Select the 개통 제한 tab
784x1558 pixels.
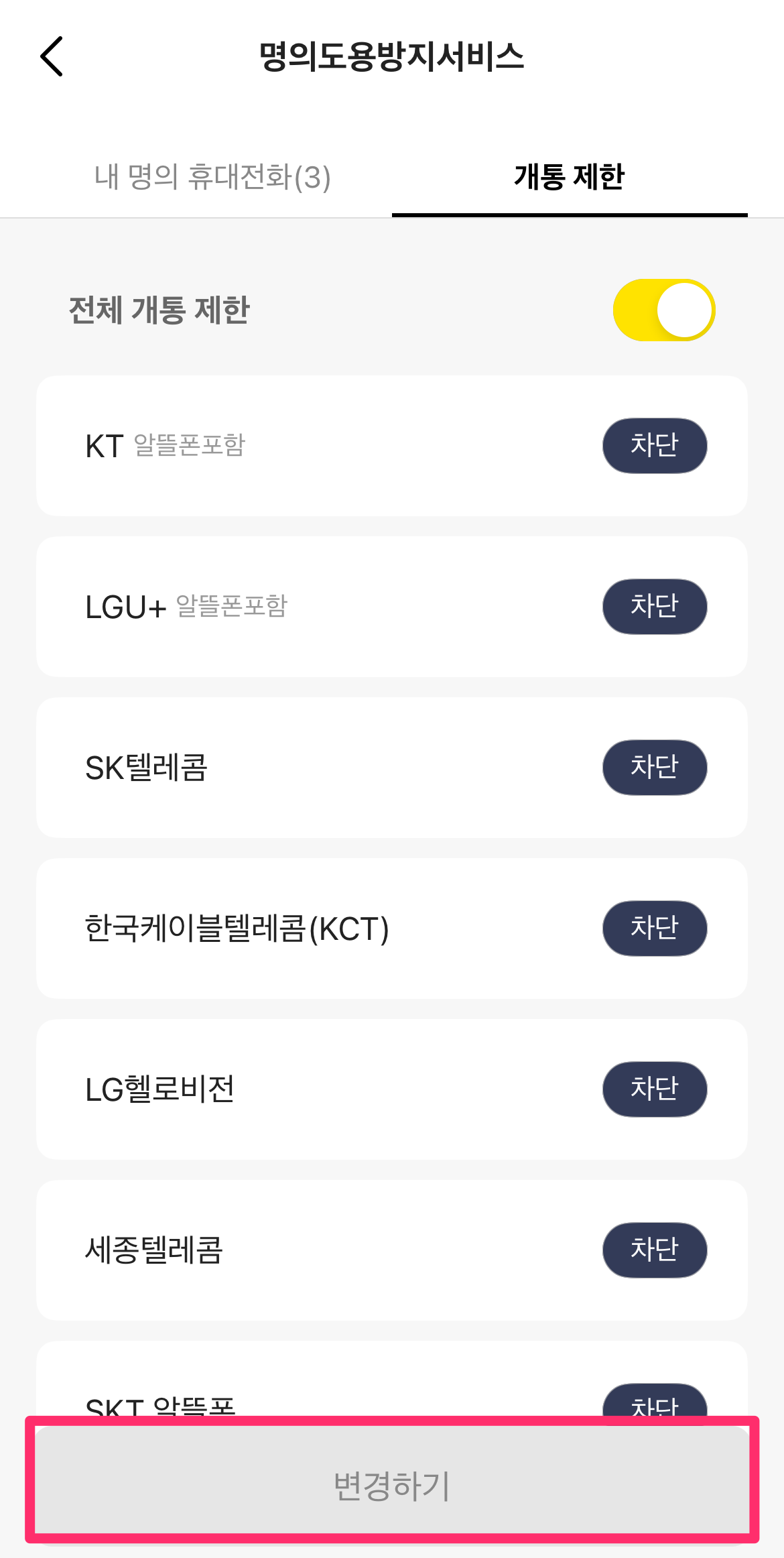pyautogui.click(x=569, y=177)
